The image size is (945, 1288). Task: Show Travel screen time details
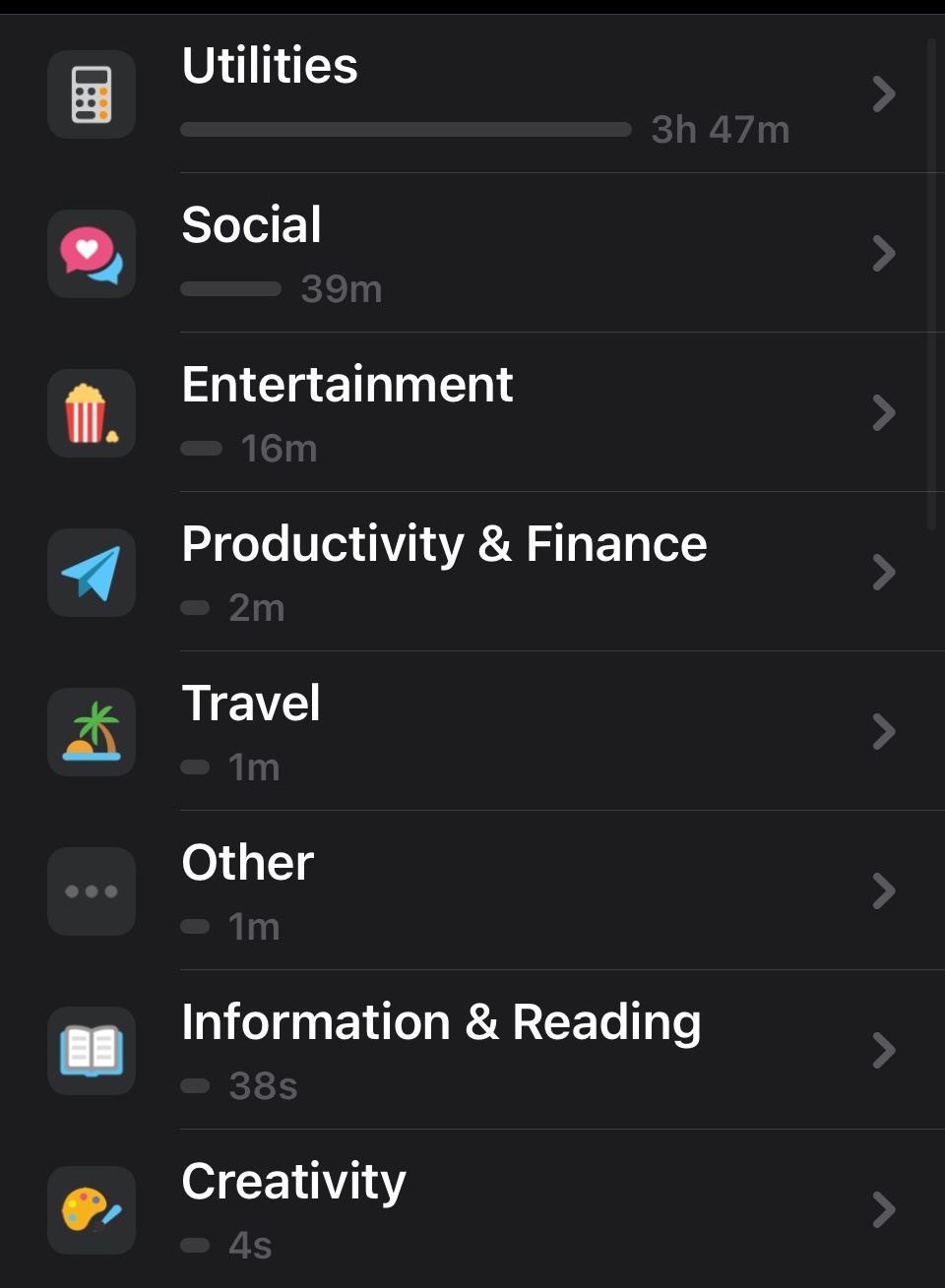coord(472,732)
